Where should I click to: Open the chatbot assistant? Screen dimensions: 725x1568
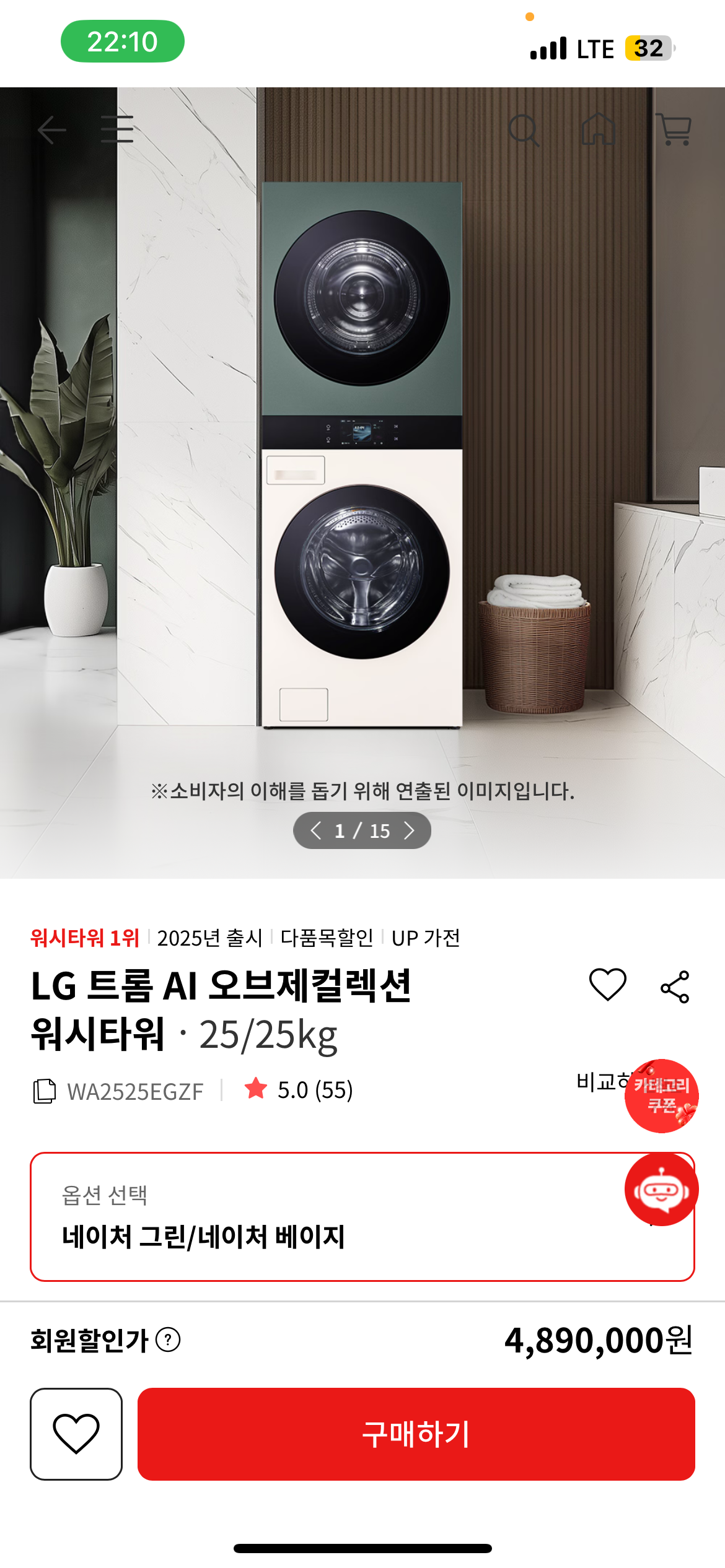coord(662,1190)
